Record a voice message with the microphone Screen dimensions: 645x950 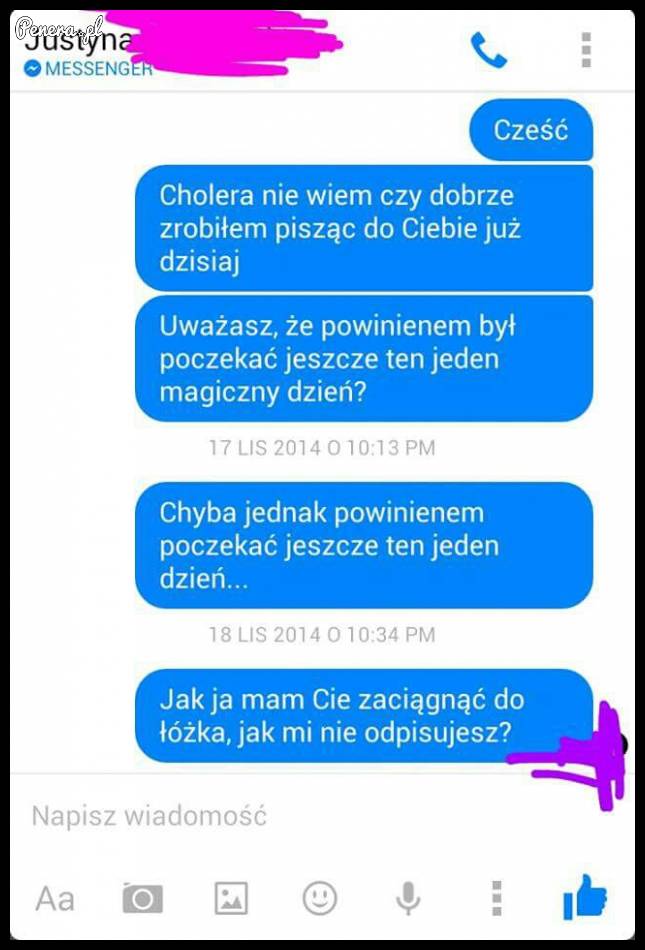click(x=408, y=898)
